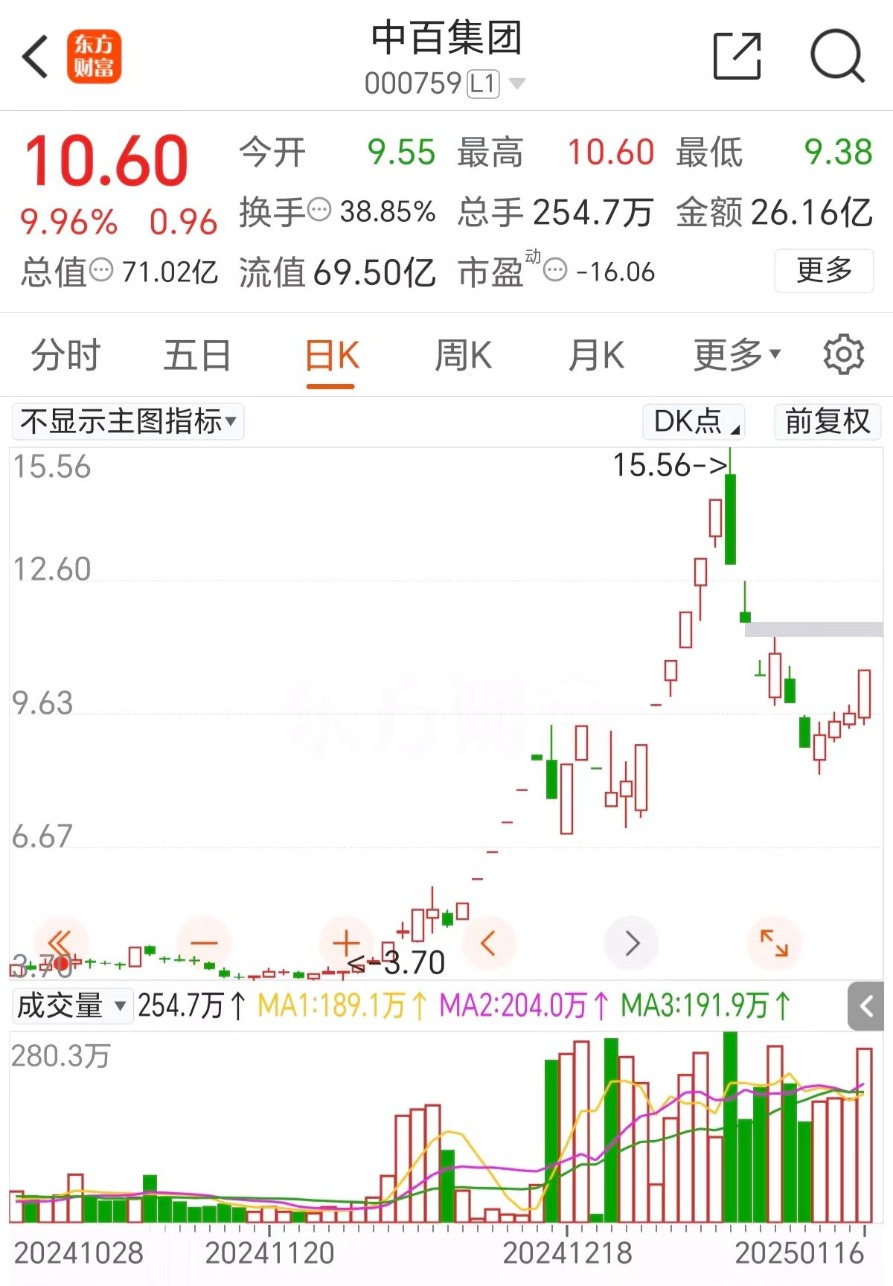
Task: Open the 成交量 indicator dropdown
Action: click(x=72, y=1005)
